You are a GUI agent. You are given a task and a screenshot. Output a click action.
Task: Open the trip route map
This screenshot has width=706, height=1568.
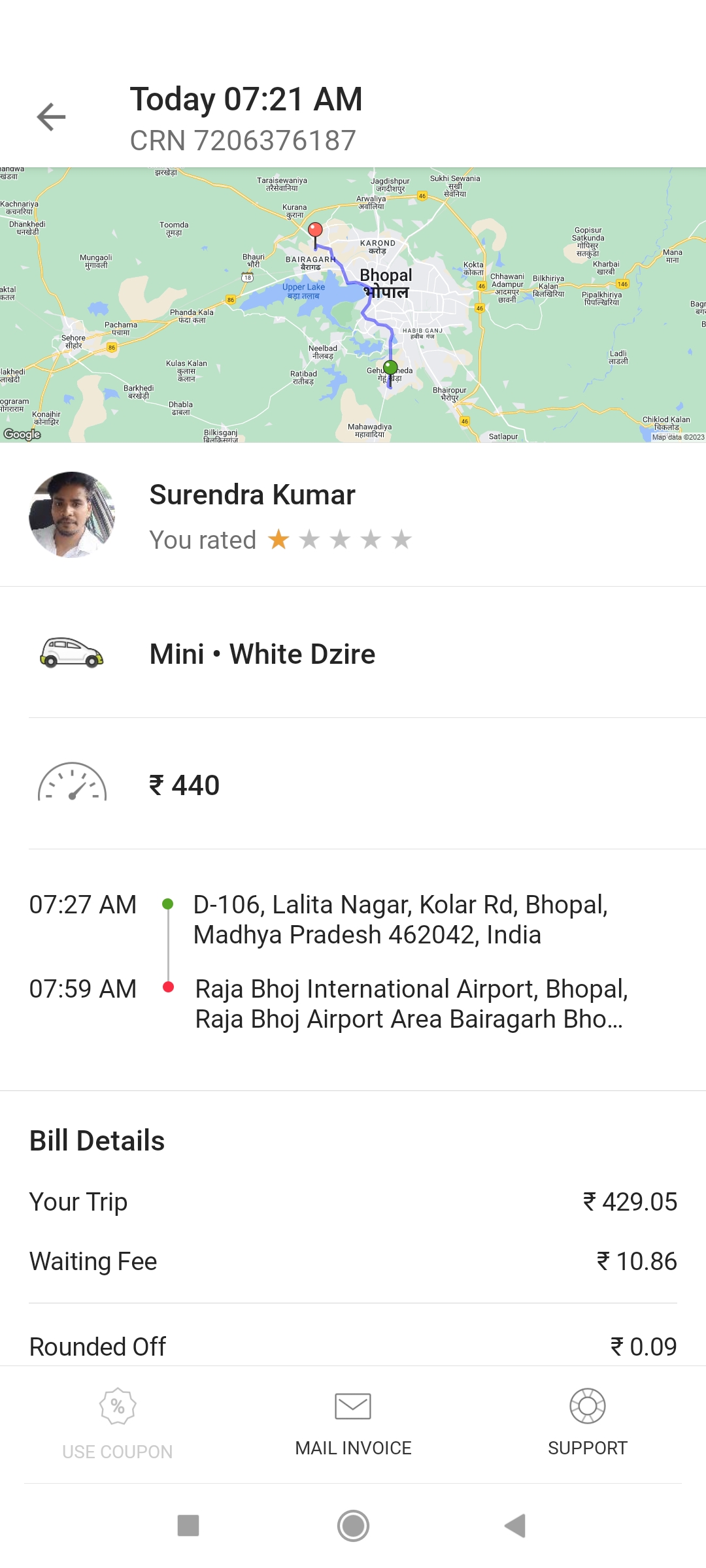pyautogui.click(x=353, y=305)
